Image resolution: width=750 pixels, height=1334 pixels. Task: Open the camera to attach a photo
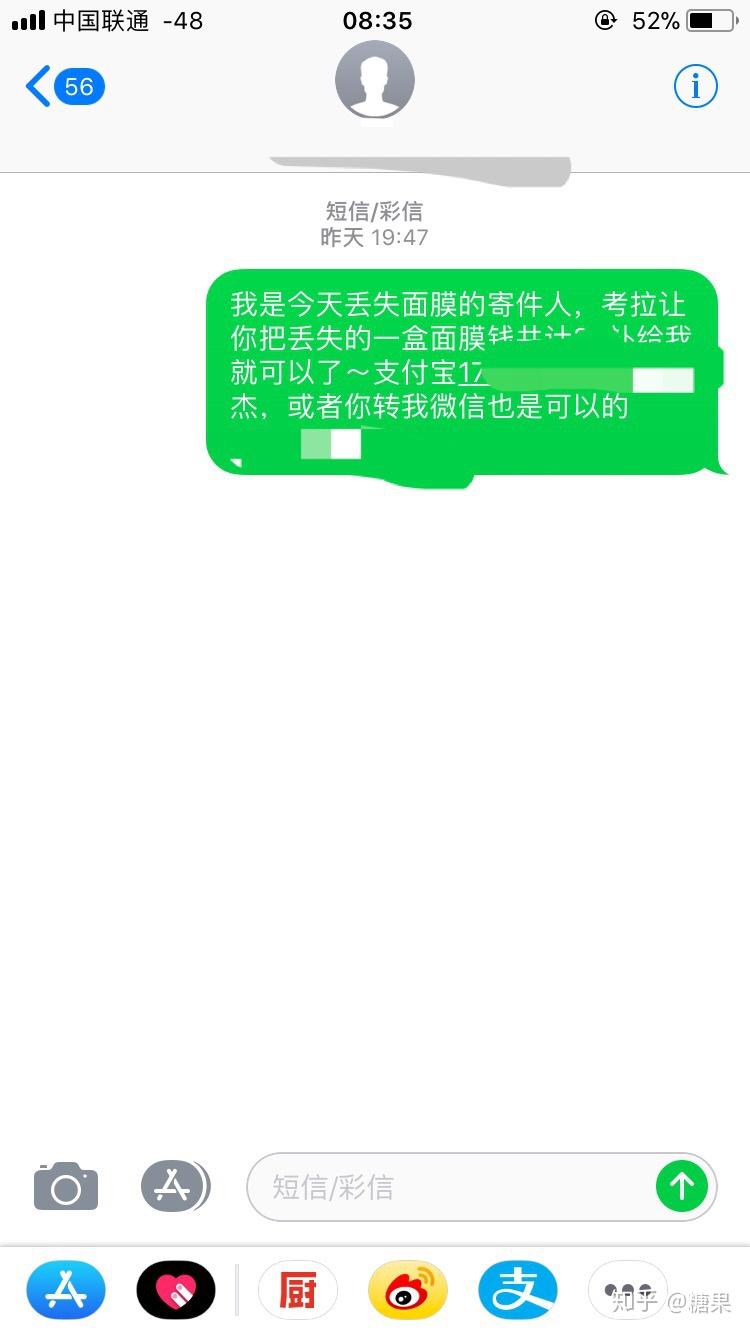[66, 1187]
